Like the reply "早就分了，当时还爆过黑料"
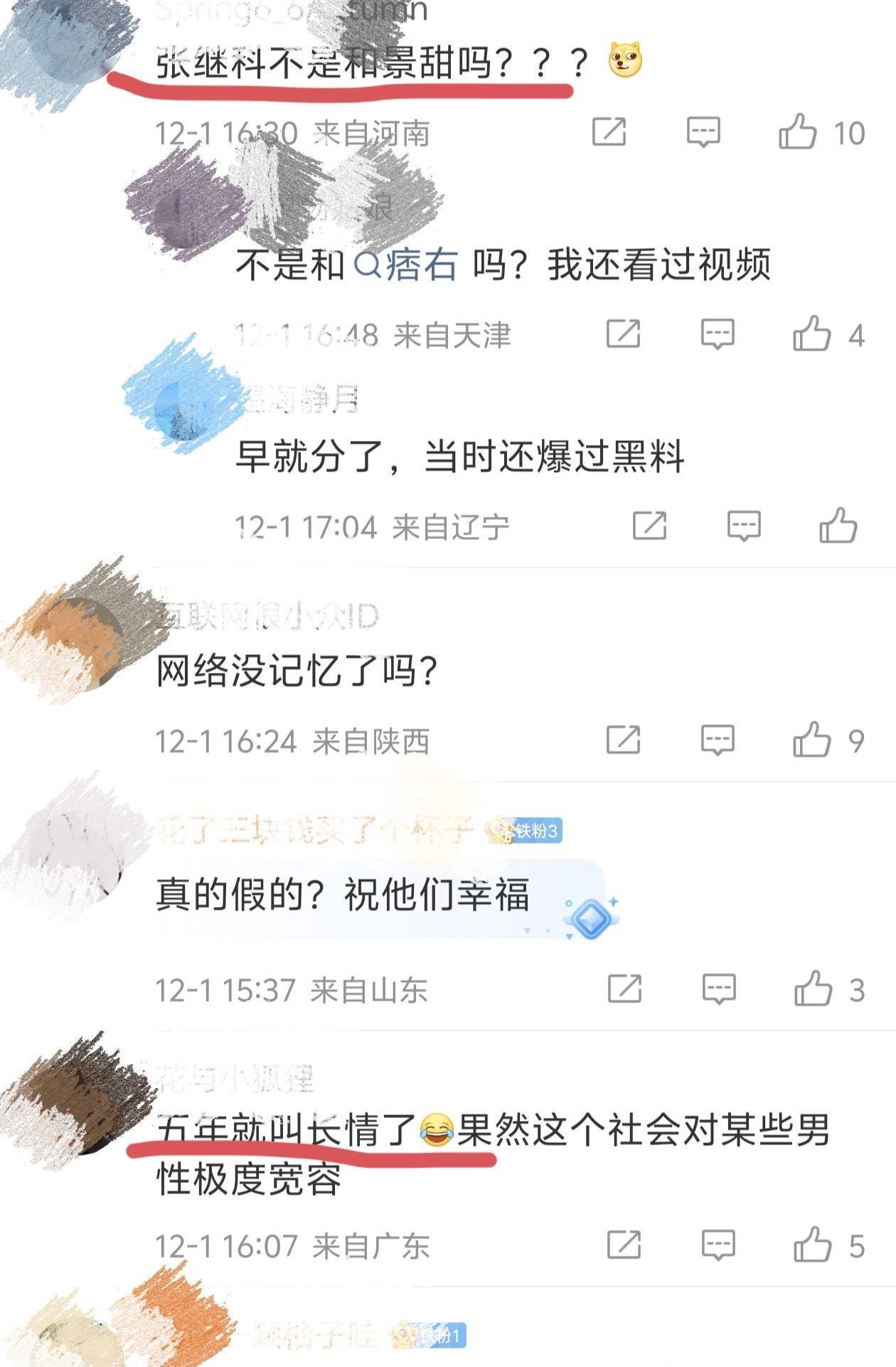896x1367 pixels. tap(838, 526)
